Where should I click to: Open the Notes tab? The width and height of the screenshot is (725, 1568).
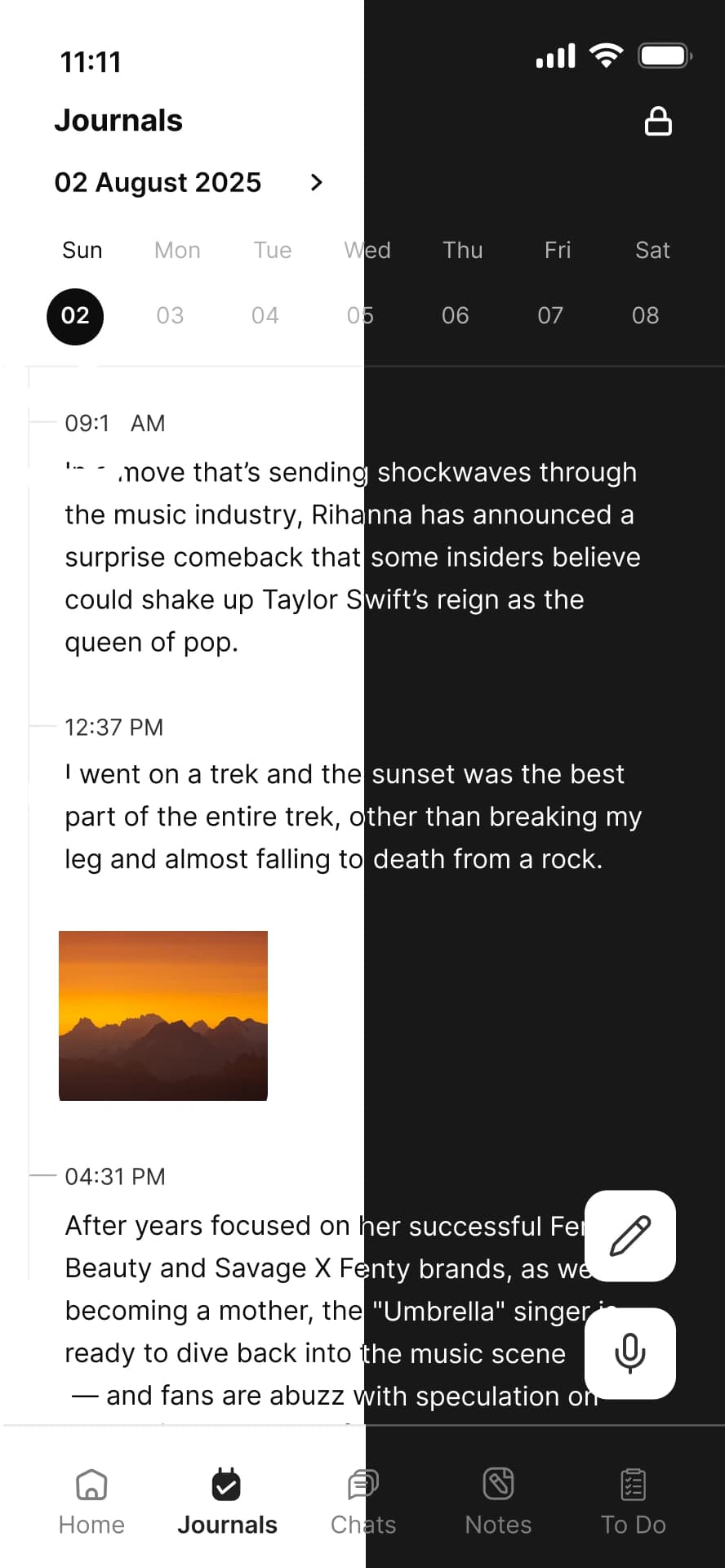(x=498, y=1501)
